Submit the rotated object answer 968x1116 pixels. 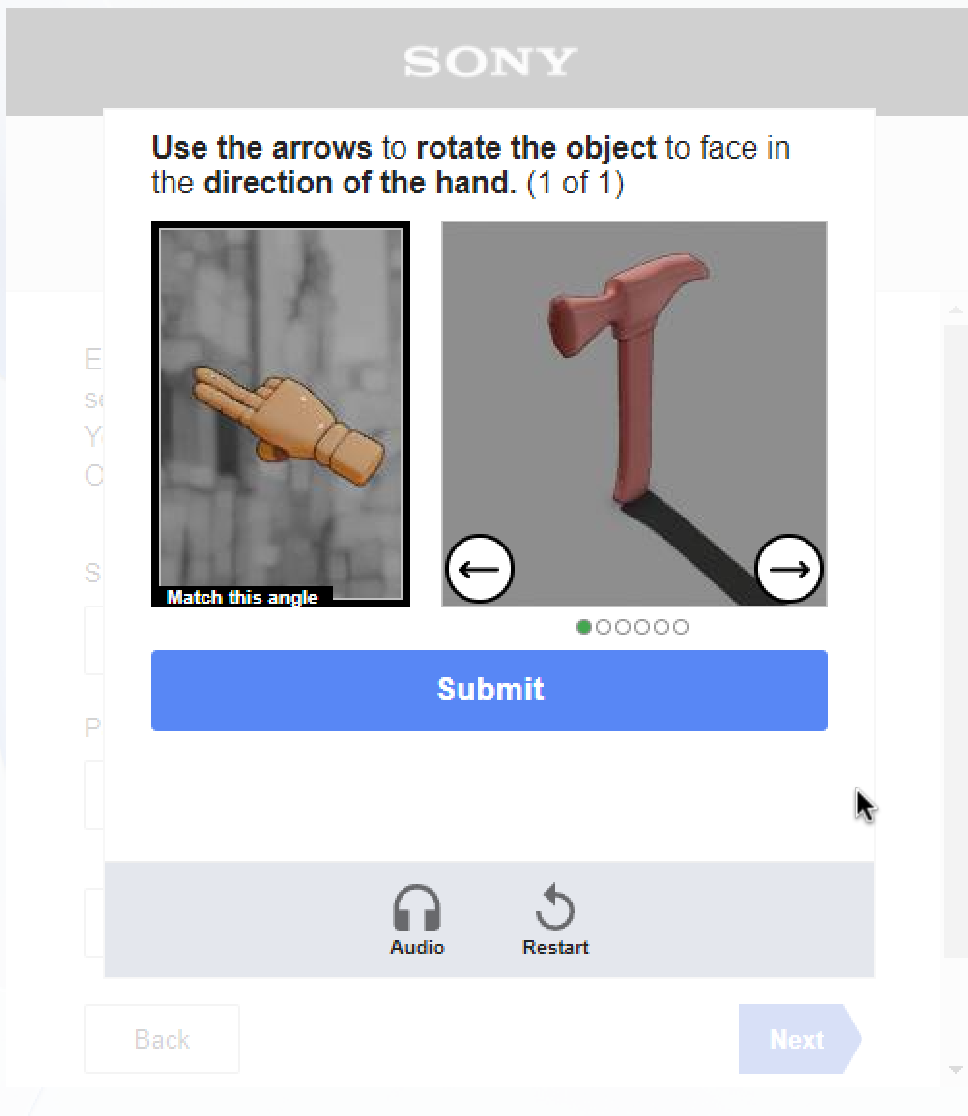[489, 690]
